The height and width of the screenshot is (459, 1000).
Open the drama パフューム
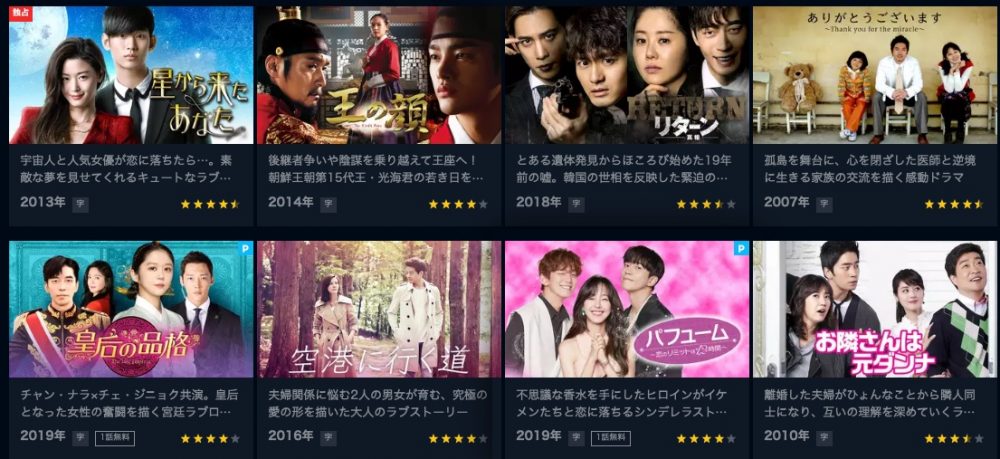point(625,309)
